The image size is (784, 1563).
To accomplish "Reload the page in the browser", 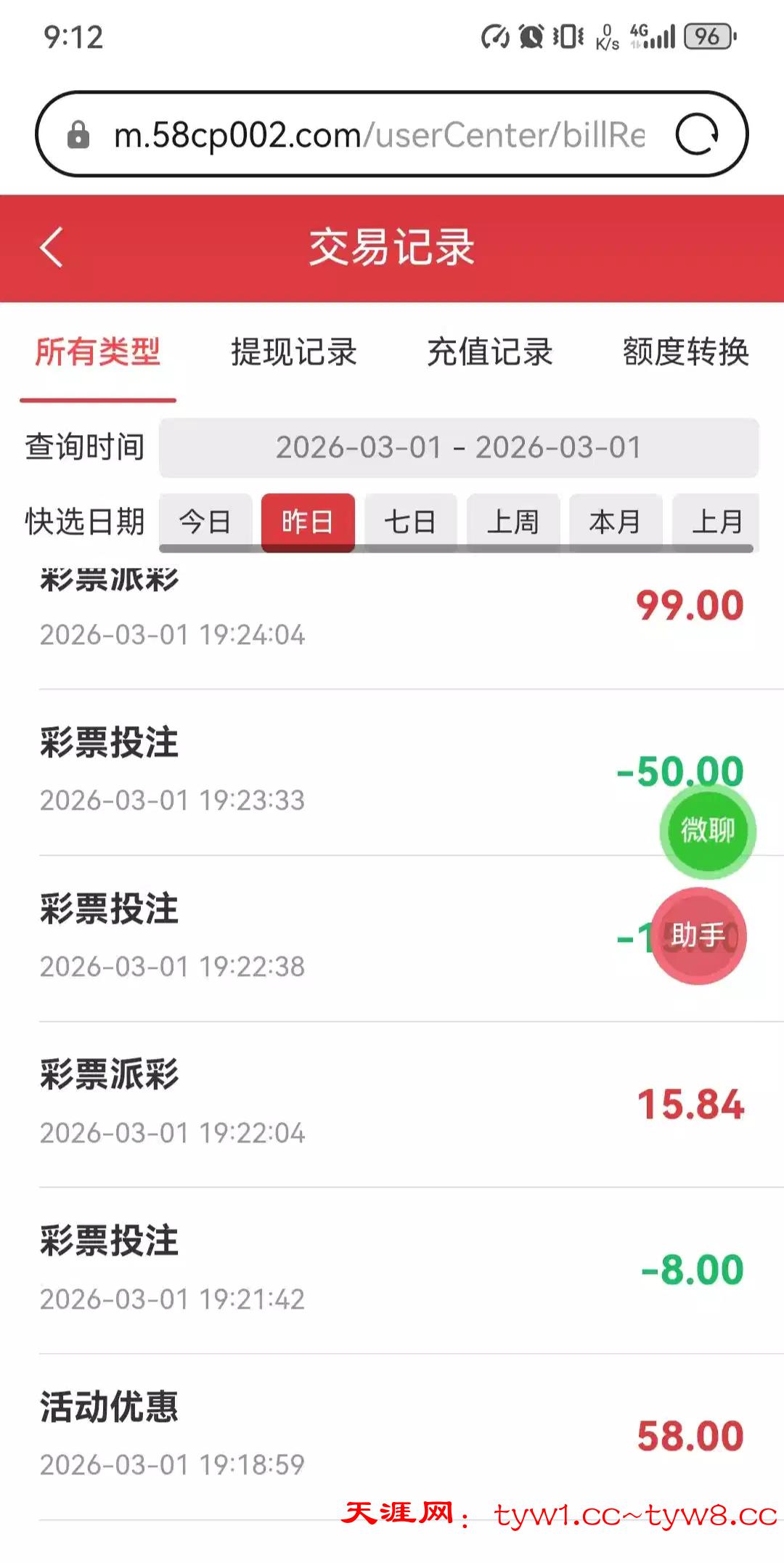I will (697, 134).
